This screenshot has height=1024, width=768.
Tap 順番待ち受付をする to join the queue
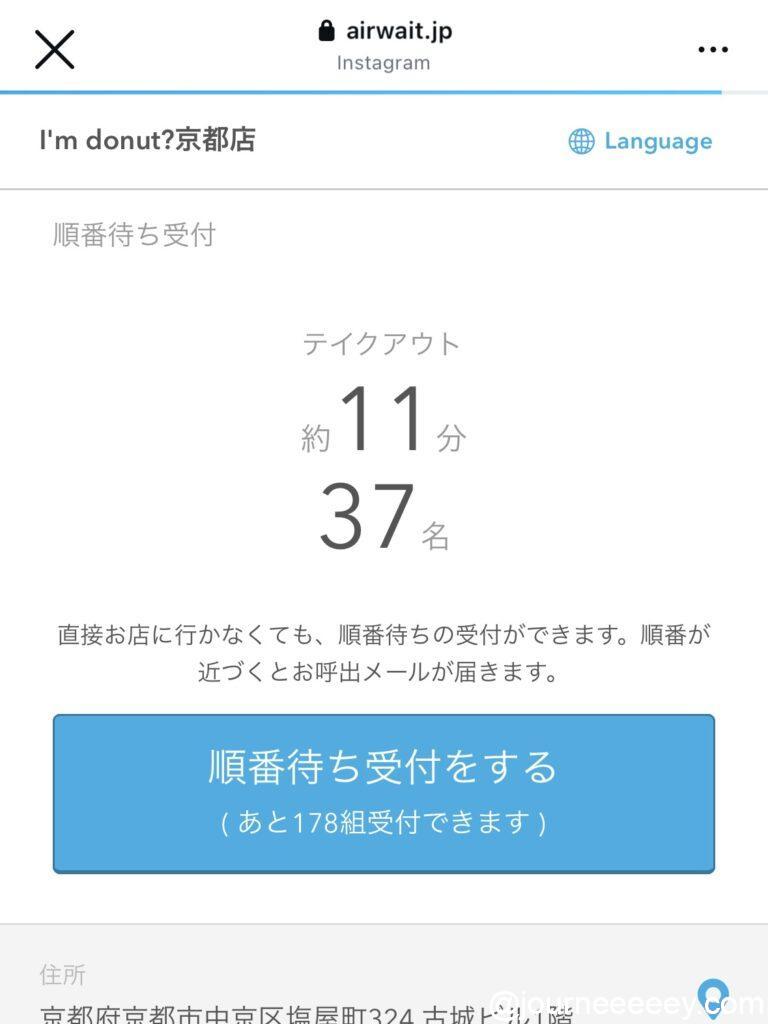pyautogui.click(x=384, y=792)
